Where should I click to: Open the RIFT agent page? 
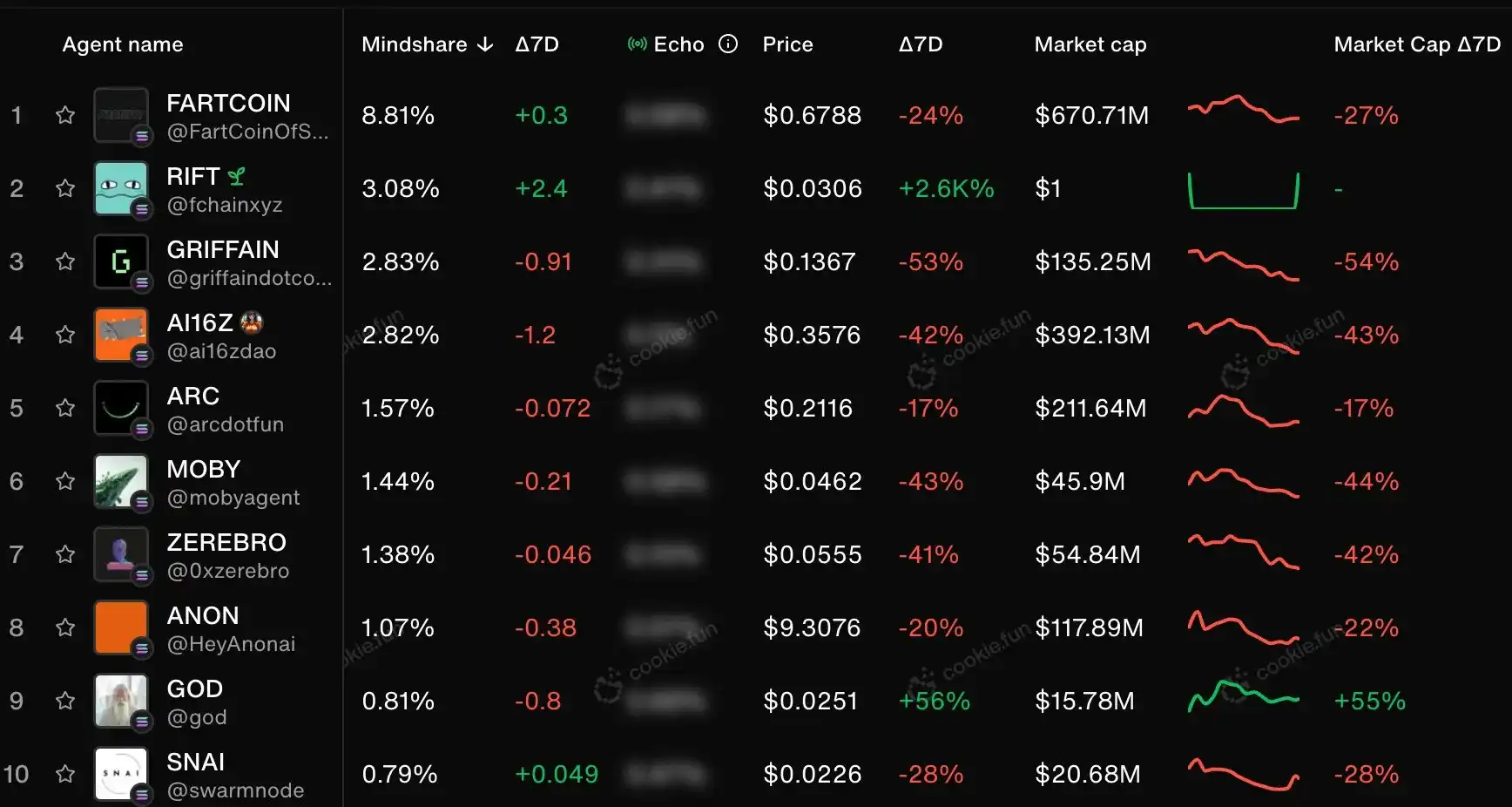pos(192,177)
